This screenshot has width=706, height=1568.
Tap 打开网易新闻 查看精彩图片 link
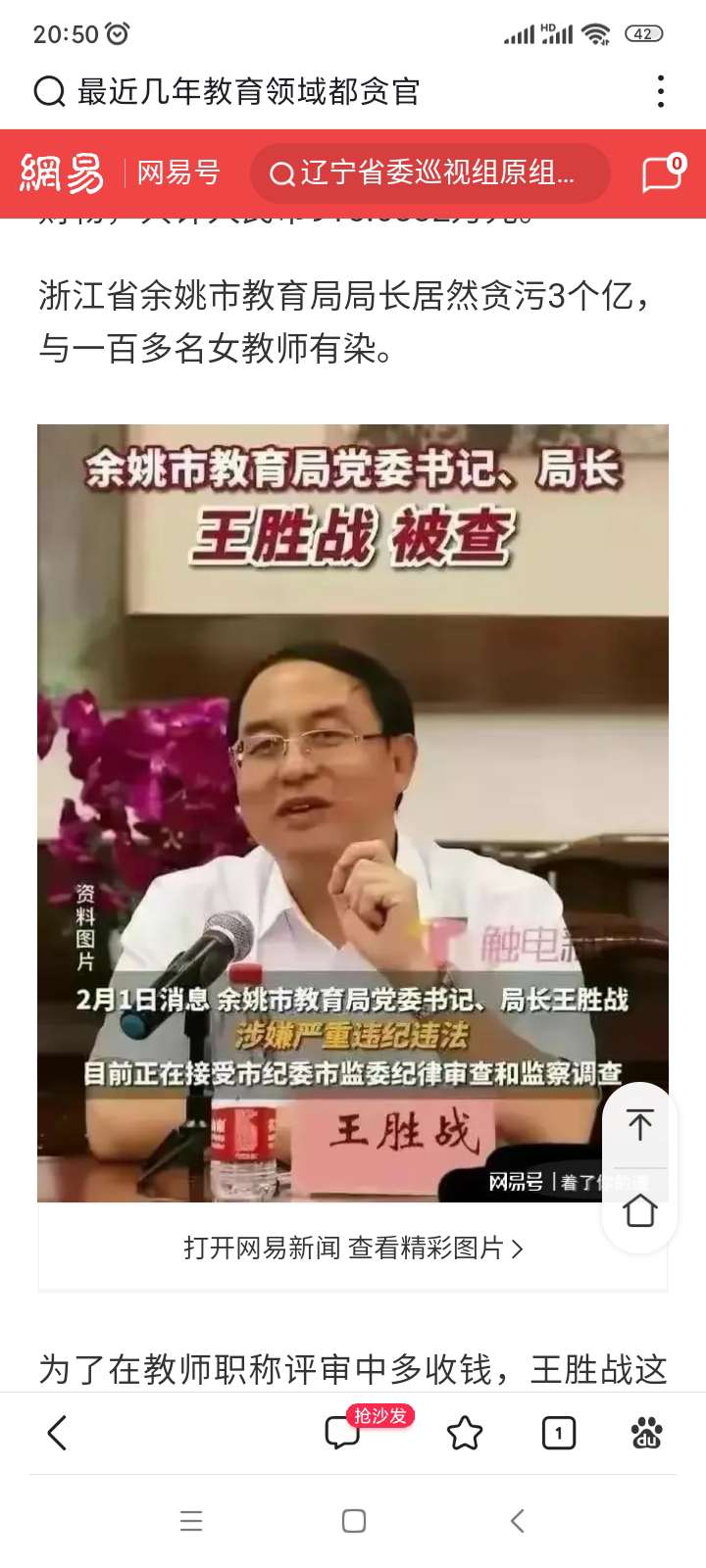coord(352,1248)
